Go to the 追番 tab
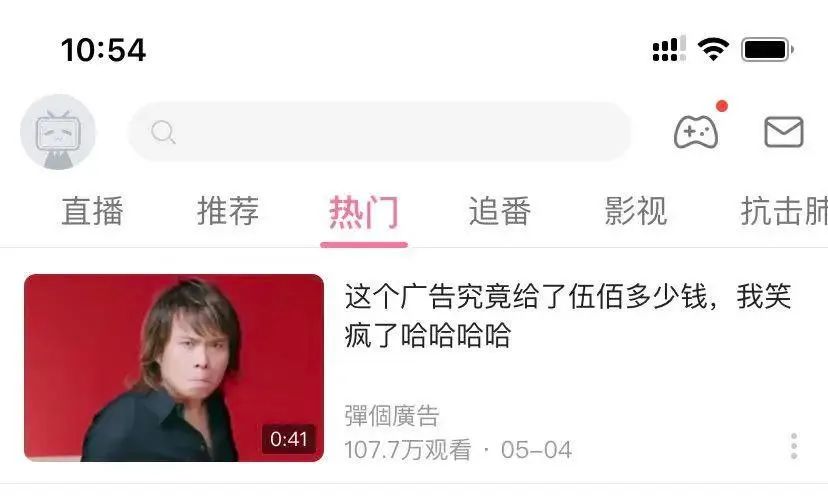 click(500, 211)
